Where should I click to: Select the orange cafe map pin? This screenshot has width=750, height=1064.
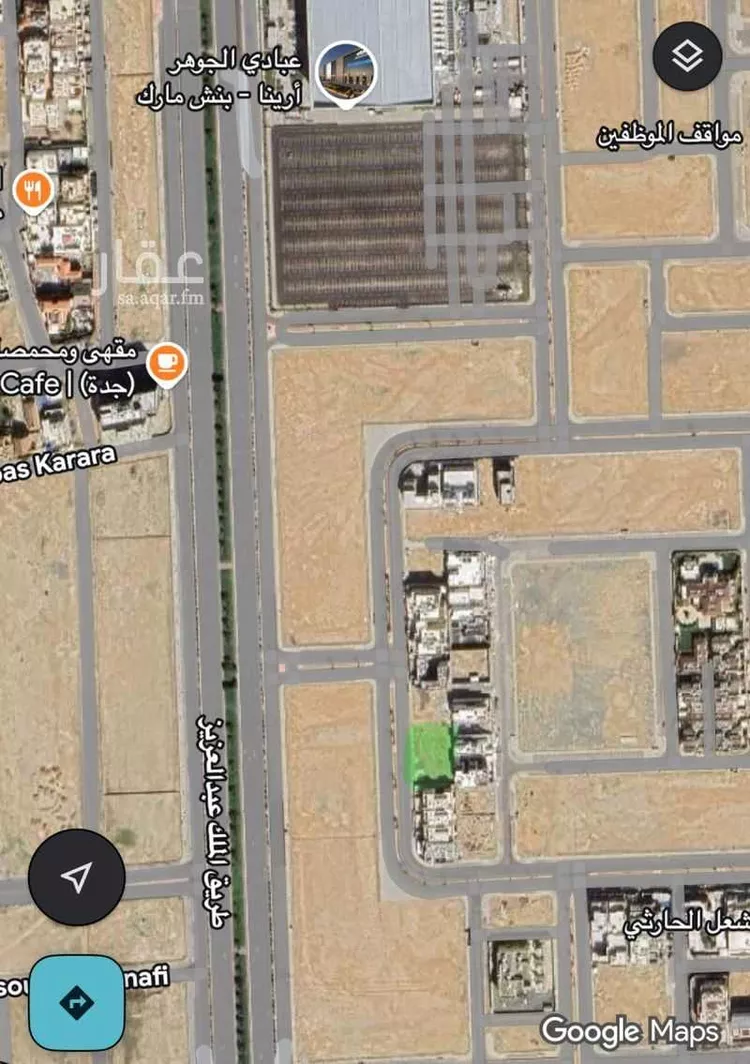[167, 363]
